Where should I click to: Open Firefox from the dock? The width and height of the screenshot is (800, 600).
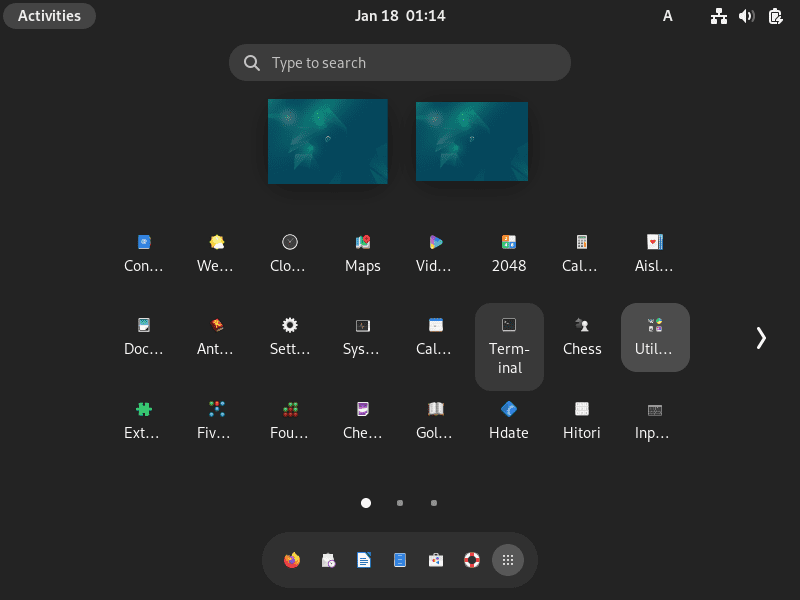(292, 560)
